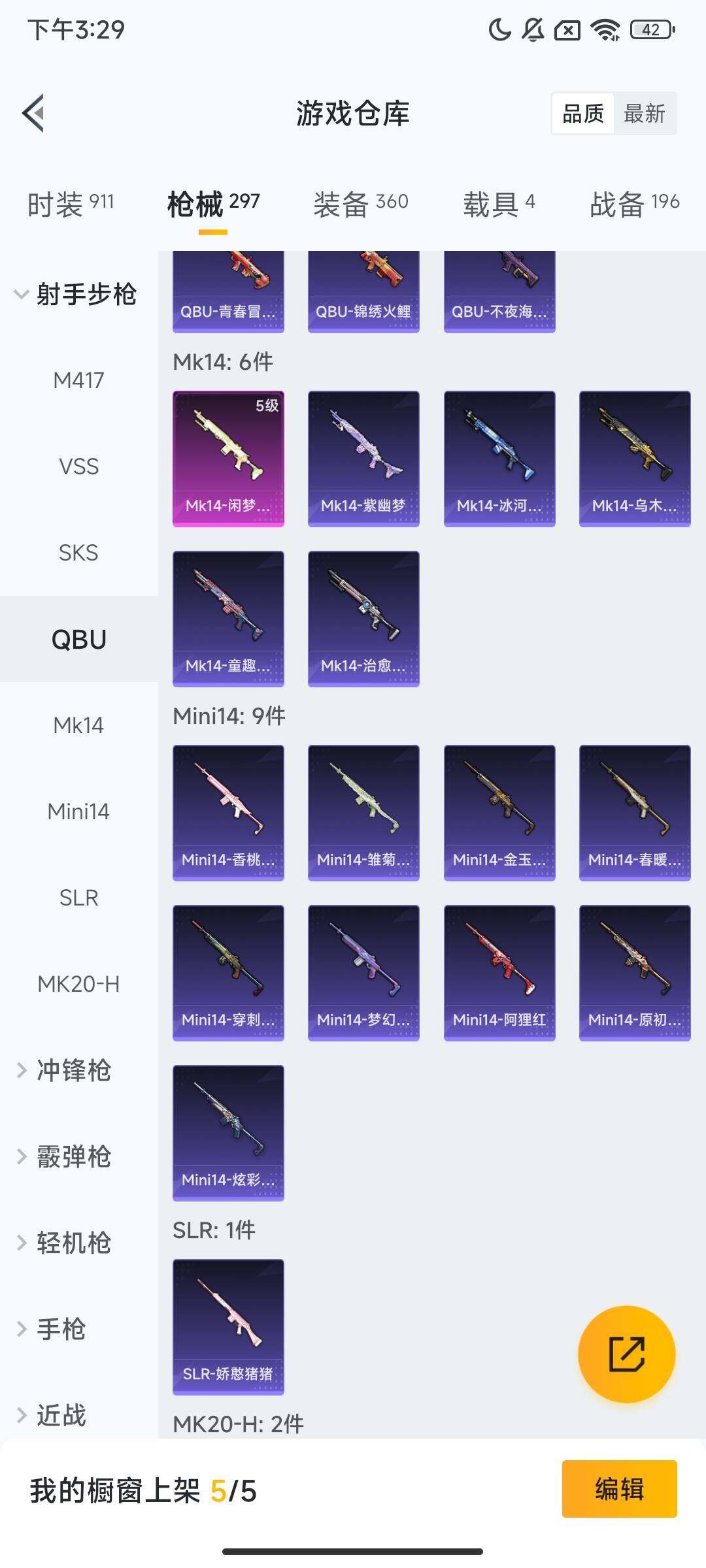706x1568 pixels.
Task: Switch to the 载具 tab
Action: click(499, 204)
